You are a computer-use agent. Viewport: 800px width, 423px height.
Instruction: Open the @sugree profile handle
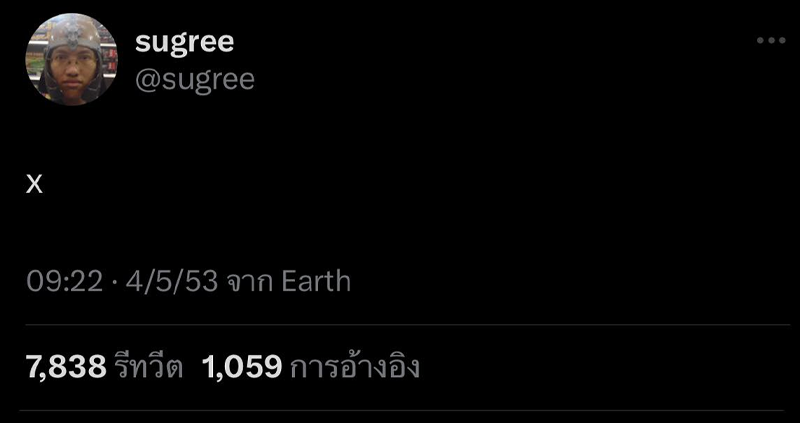[194, 78]
